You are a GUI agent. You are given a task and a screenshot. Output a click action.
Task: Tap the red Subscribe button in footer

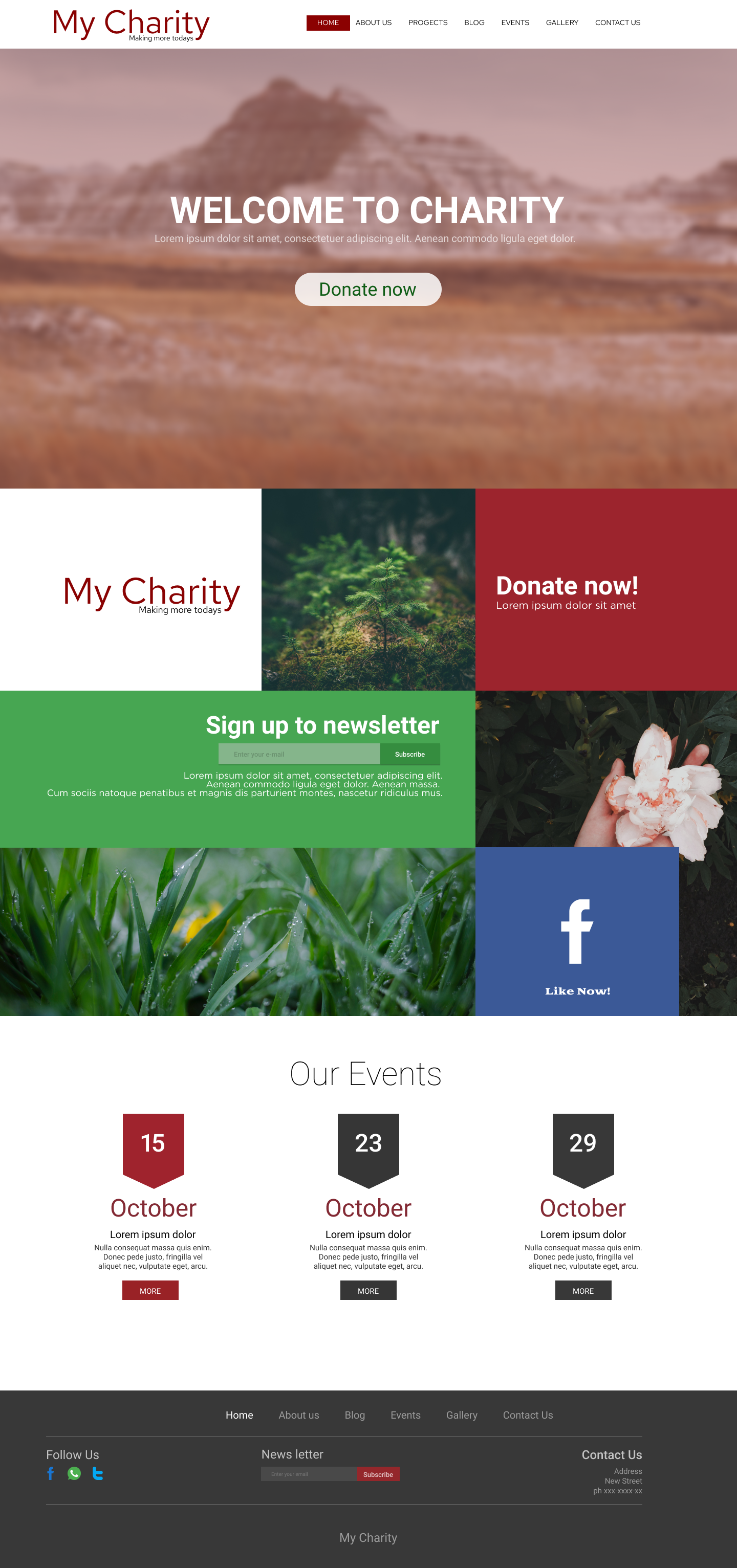[378, 1474]
